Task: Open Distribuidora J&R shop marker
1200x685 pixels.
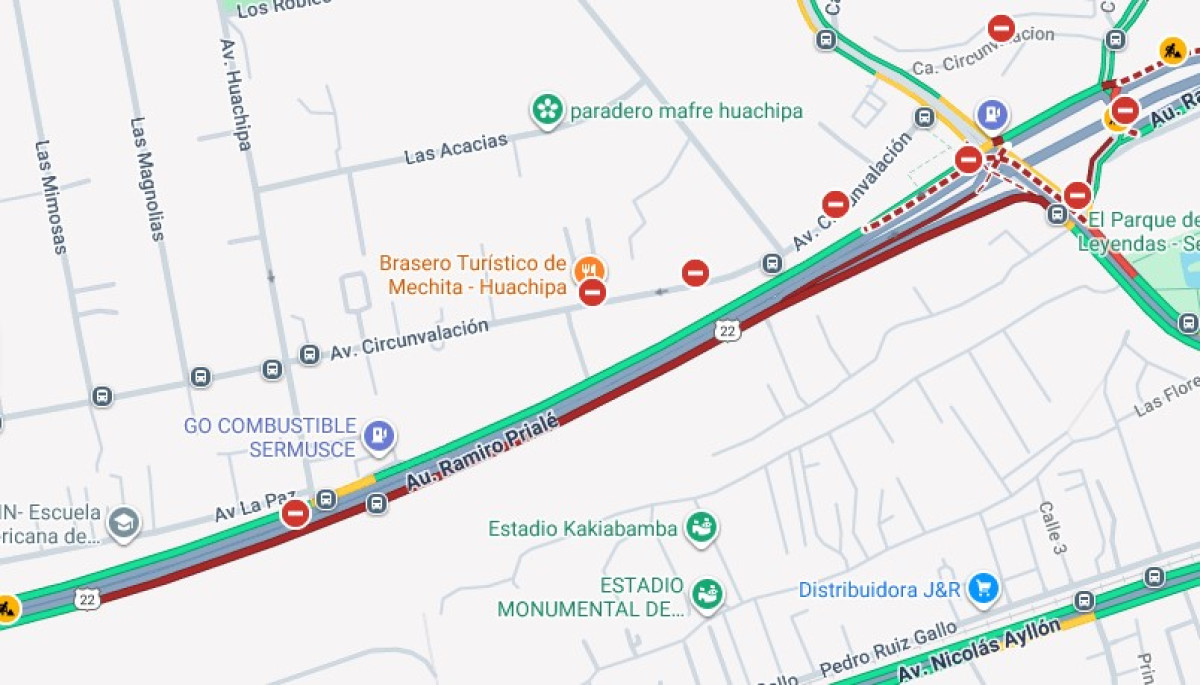Action: [984, 588]
